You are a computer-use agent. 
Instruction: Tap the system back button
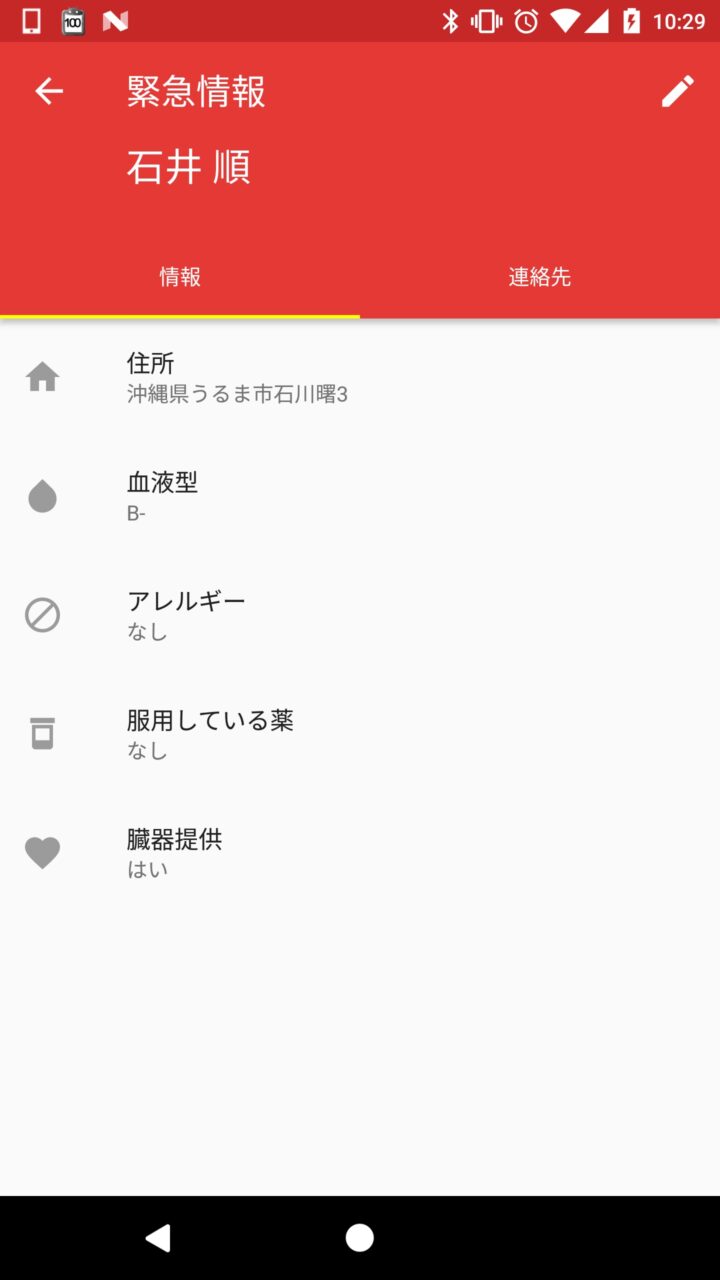[x=158, y=1238]
